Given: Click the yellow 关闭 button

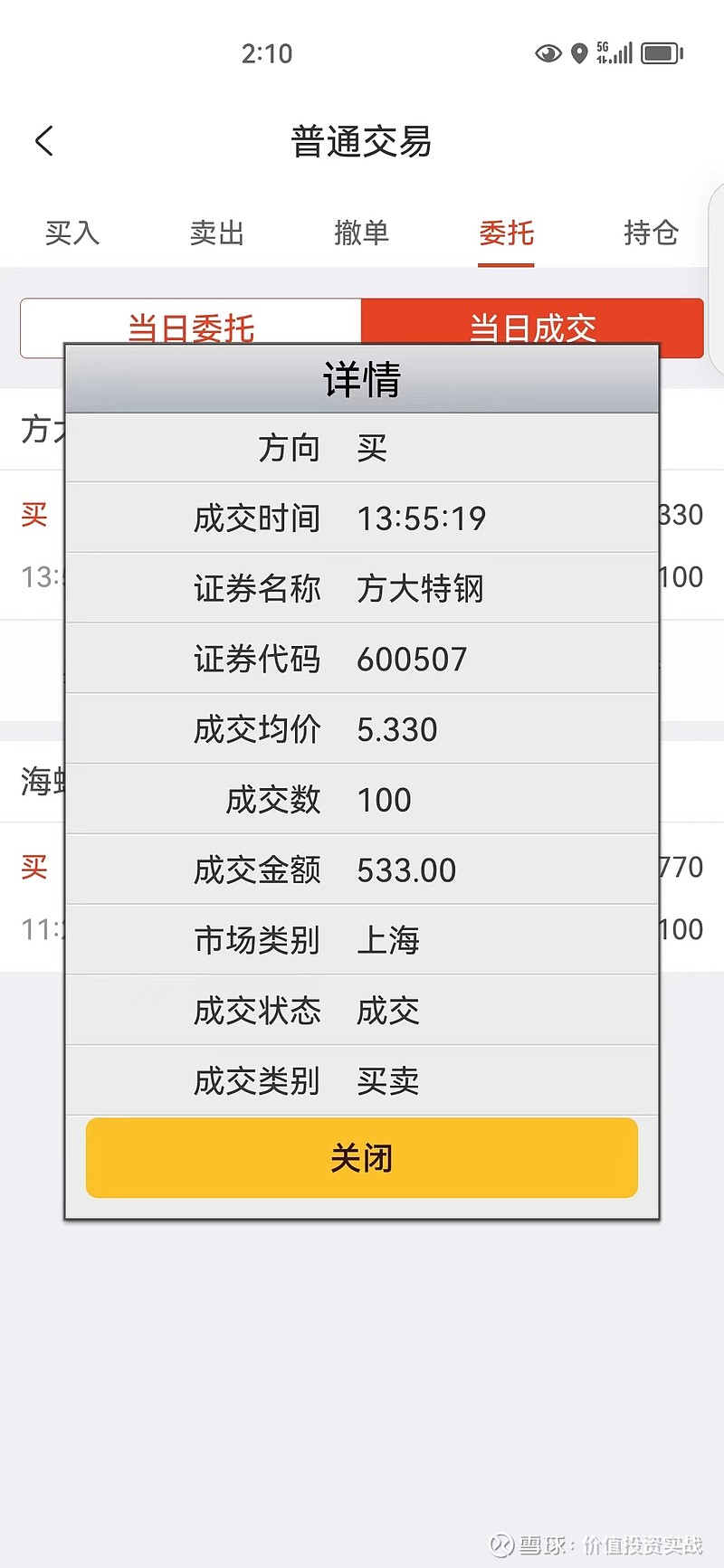Looking at the screenshot, I should [x=361, y=1157].
